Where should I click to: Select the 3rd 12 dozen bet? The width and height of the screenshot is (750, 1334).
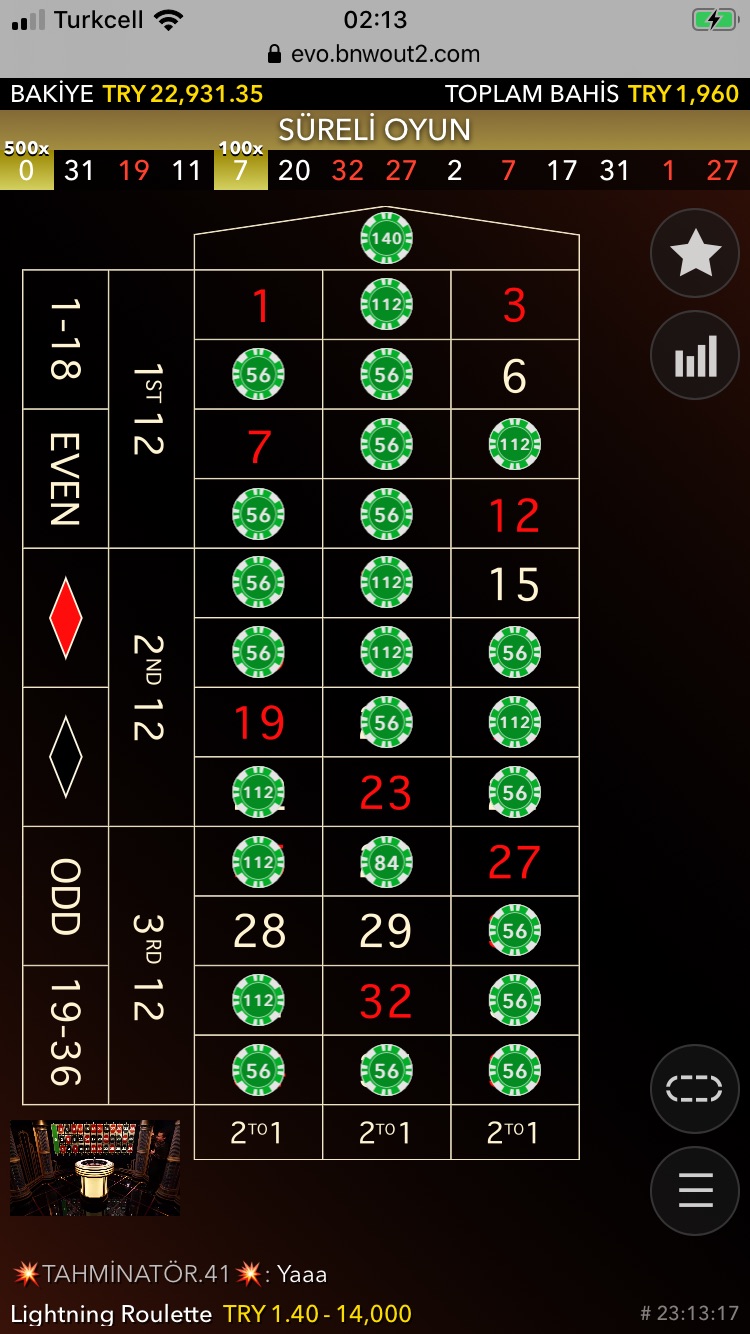click(151, 966)
